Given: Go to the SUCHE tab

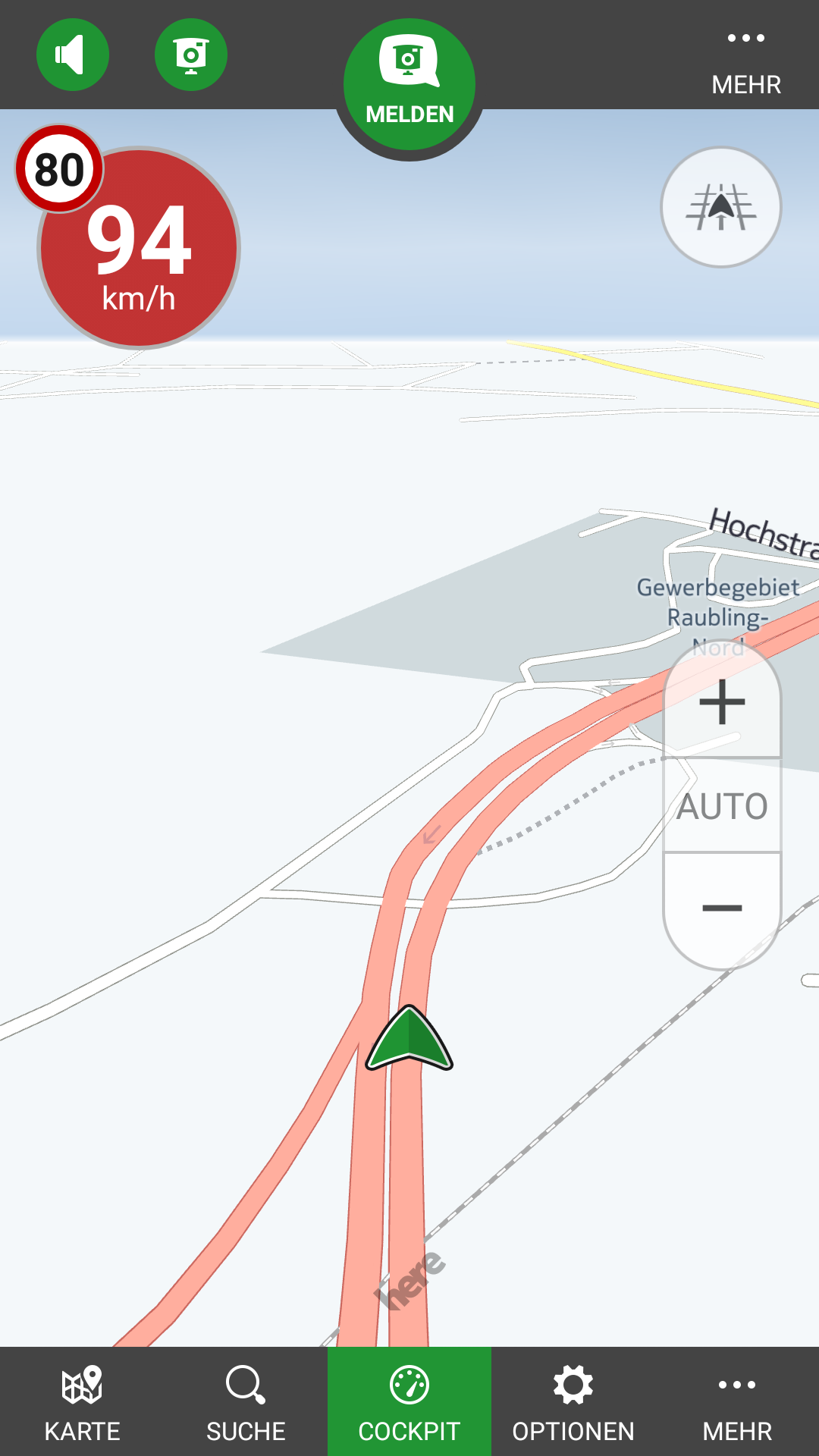Looking at the screenshot, I should [246, 1401].
